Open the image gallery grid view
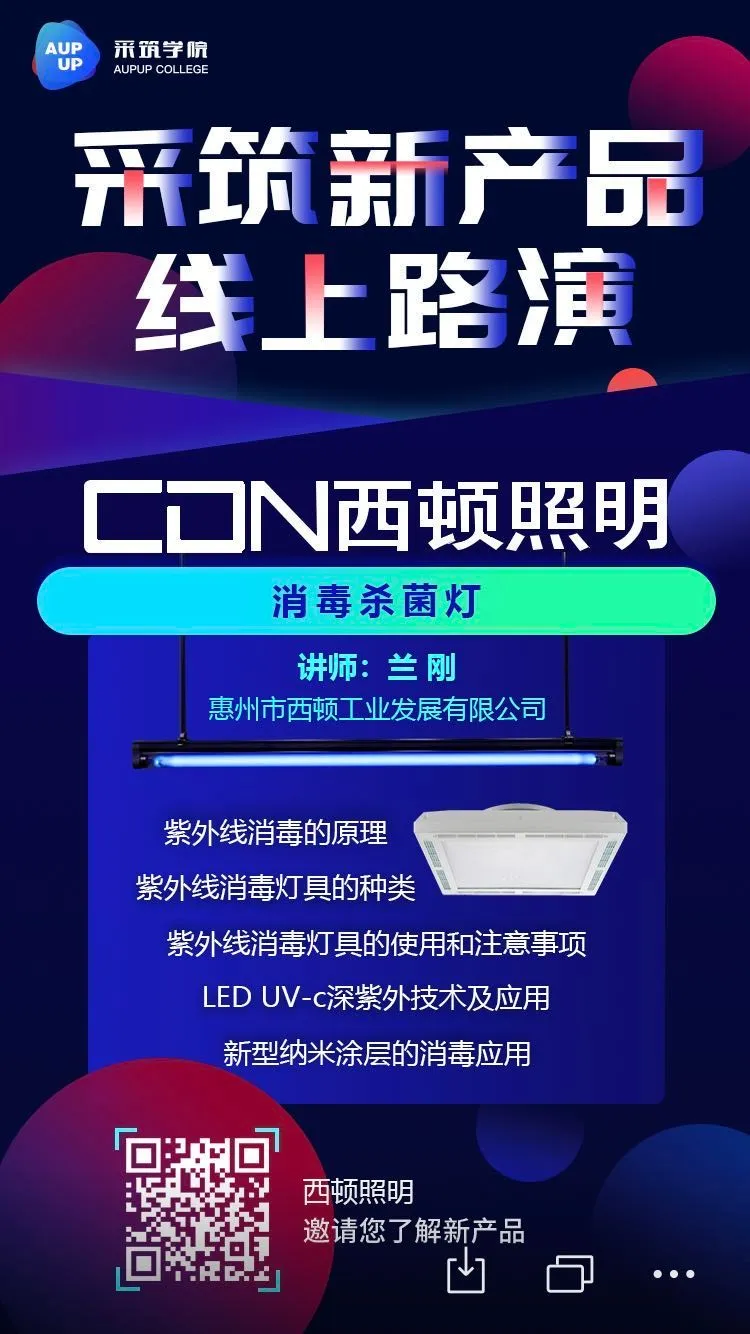The image size is (750, 1334). click(570, 1274)
